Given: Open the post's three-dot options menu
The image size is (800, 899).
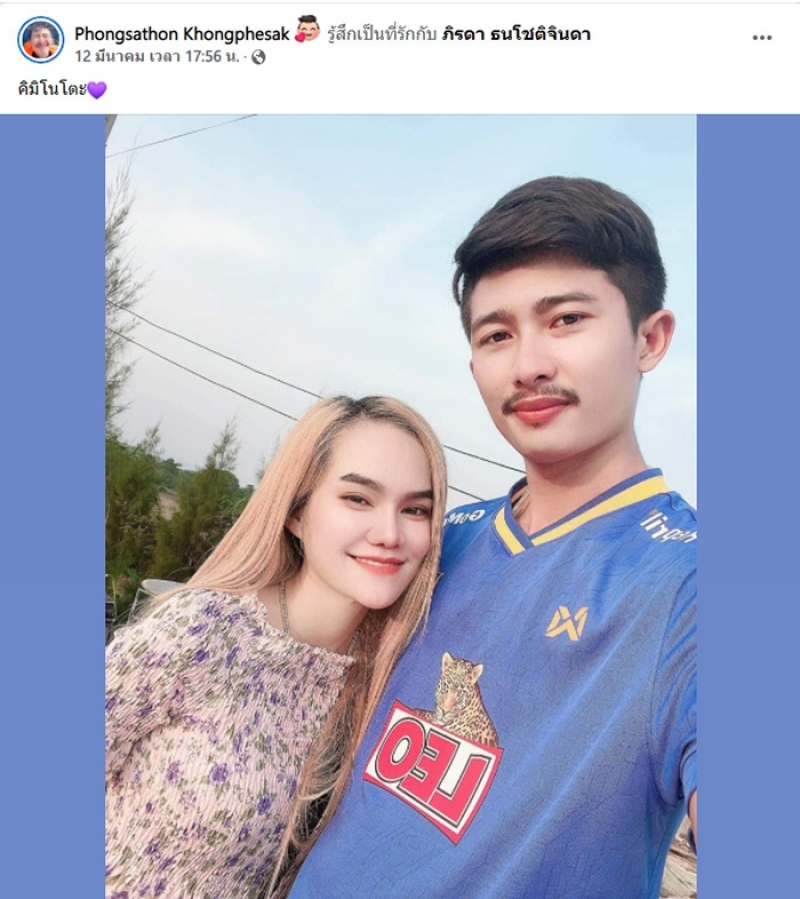Looking at the screenshot, I should click(x=762, y=38).
